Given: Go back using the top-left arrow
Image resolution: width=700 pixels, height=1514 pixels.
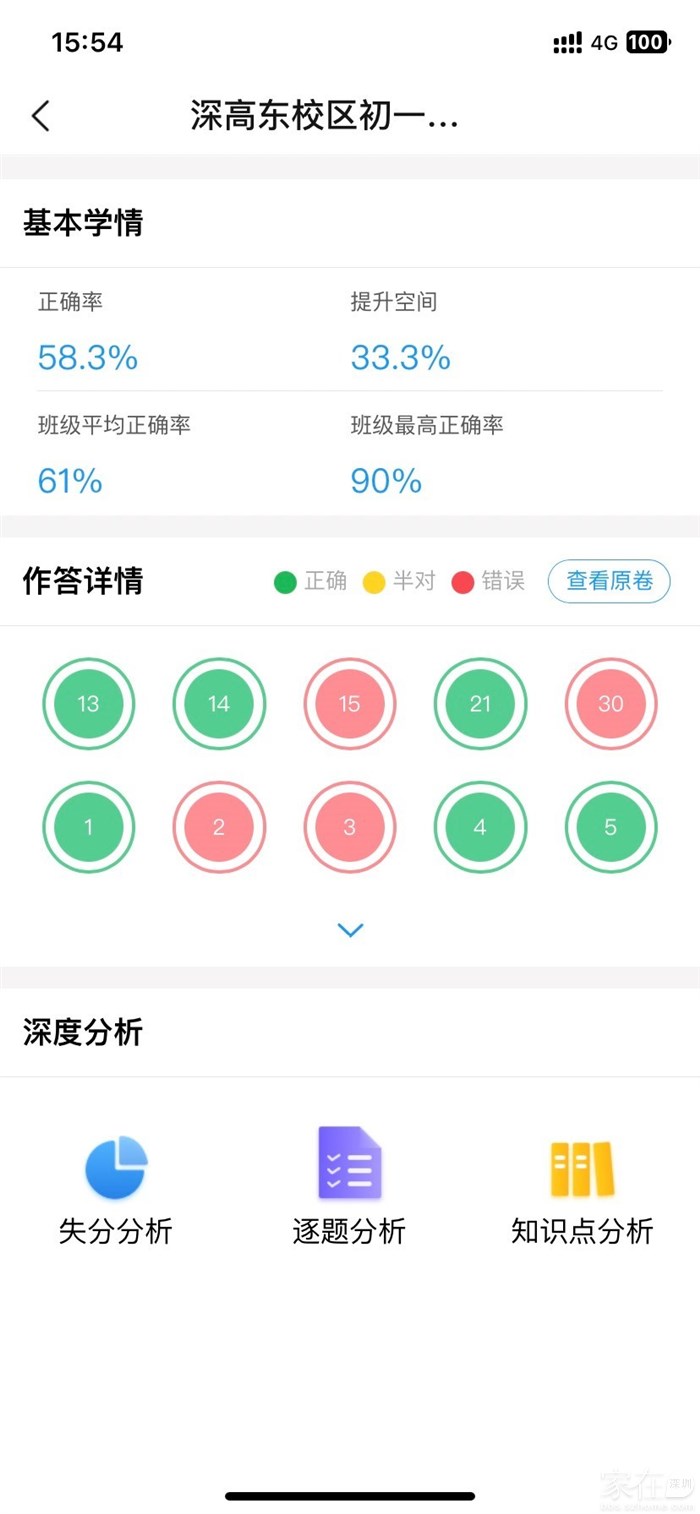Looking at the screenshot, I should pyautogui.click(x=41, y=116).
